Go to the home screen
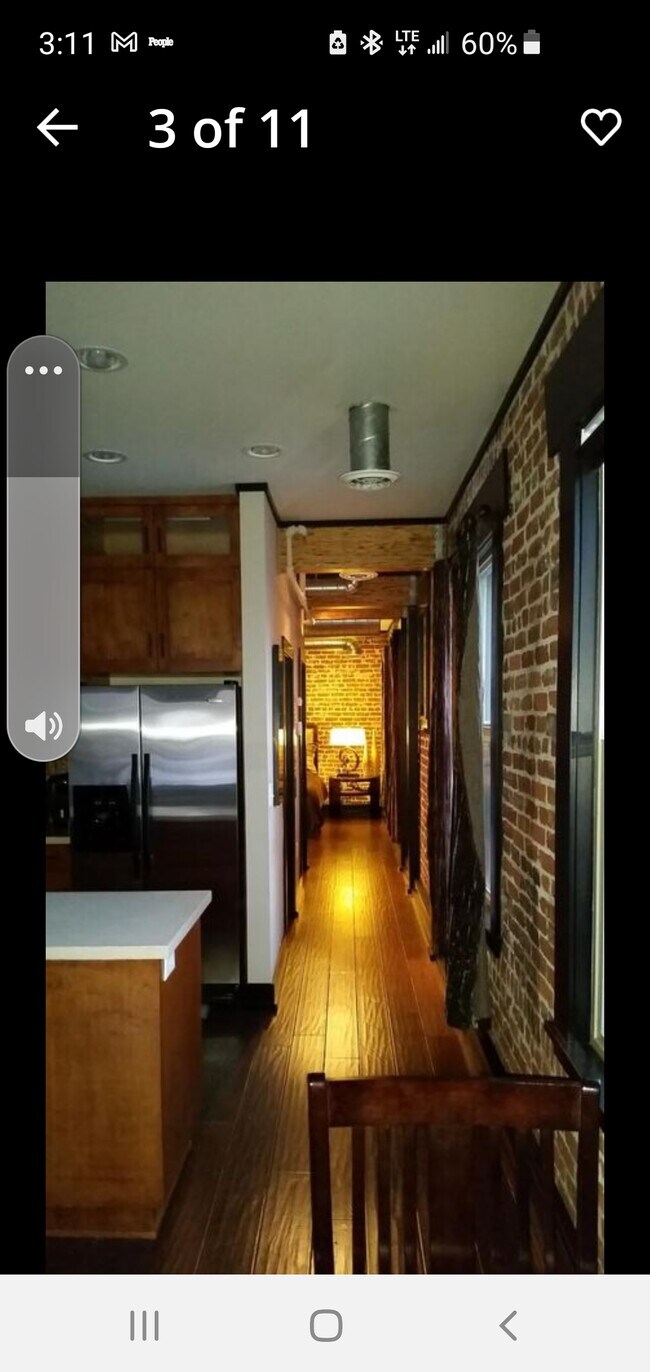The height and width of the screenshot is (1372, 650). pyautogui.click(x=326, y=1326)
